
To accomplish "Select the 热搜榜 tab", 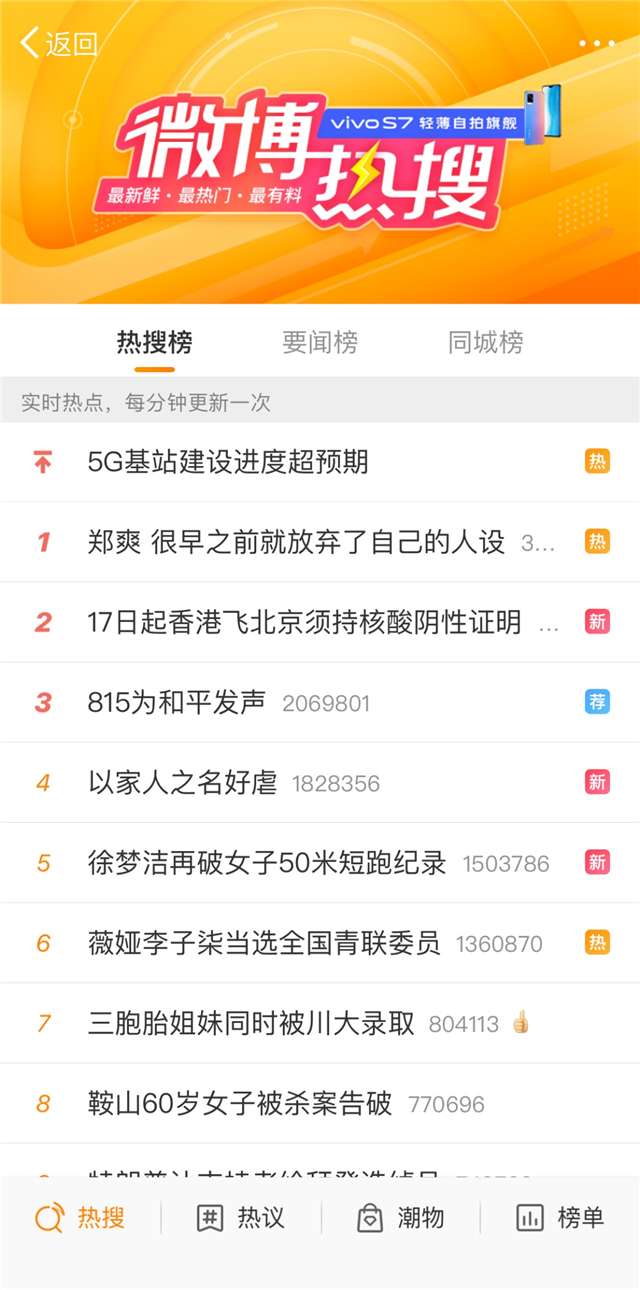I will tap(154, 343).
